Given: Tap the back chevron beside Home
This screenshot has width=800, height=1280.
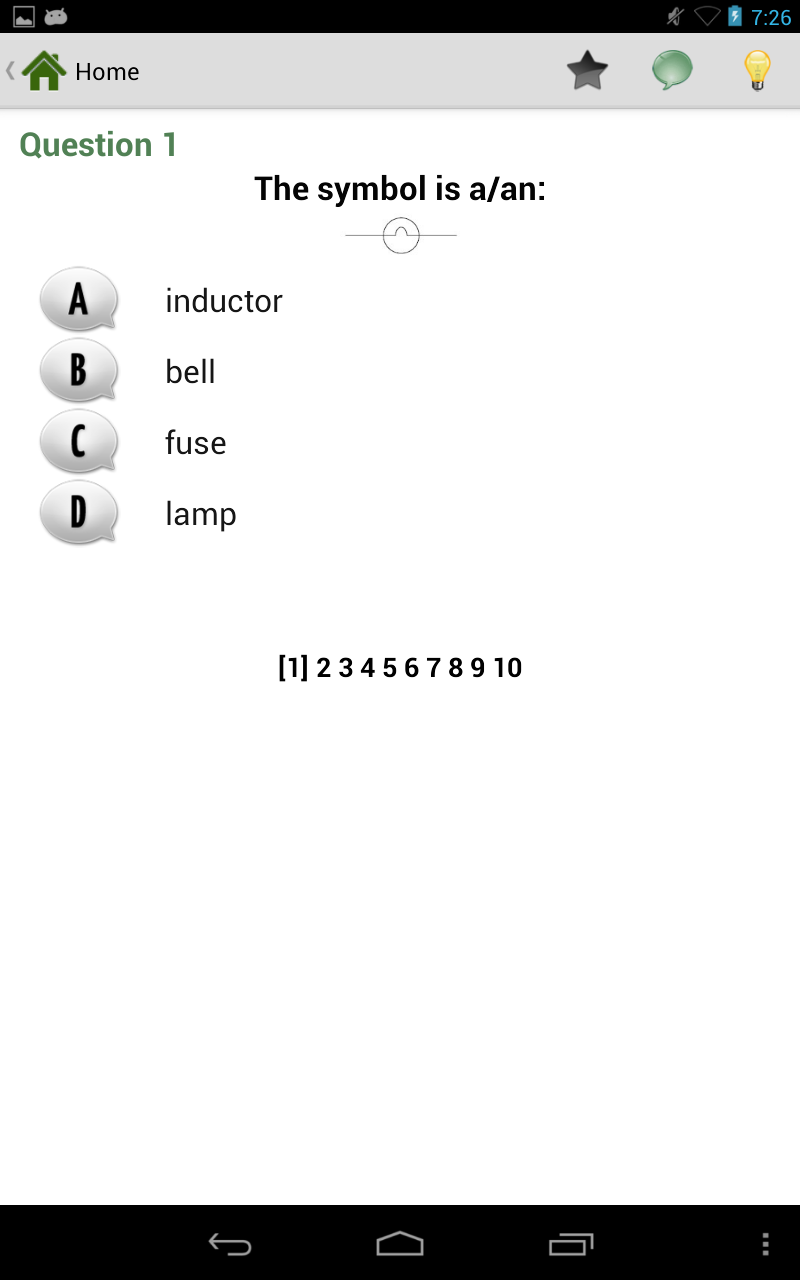Looking at the screenshot, I should (8, 71).
